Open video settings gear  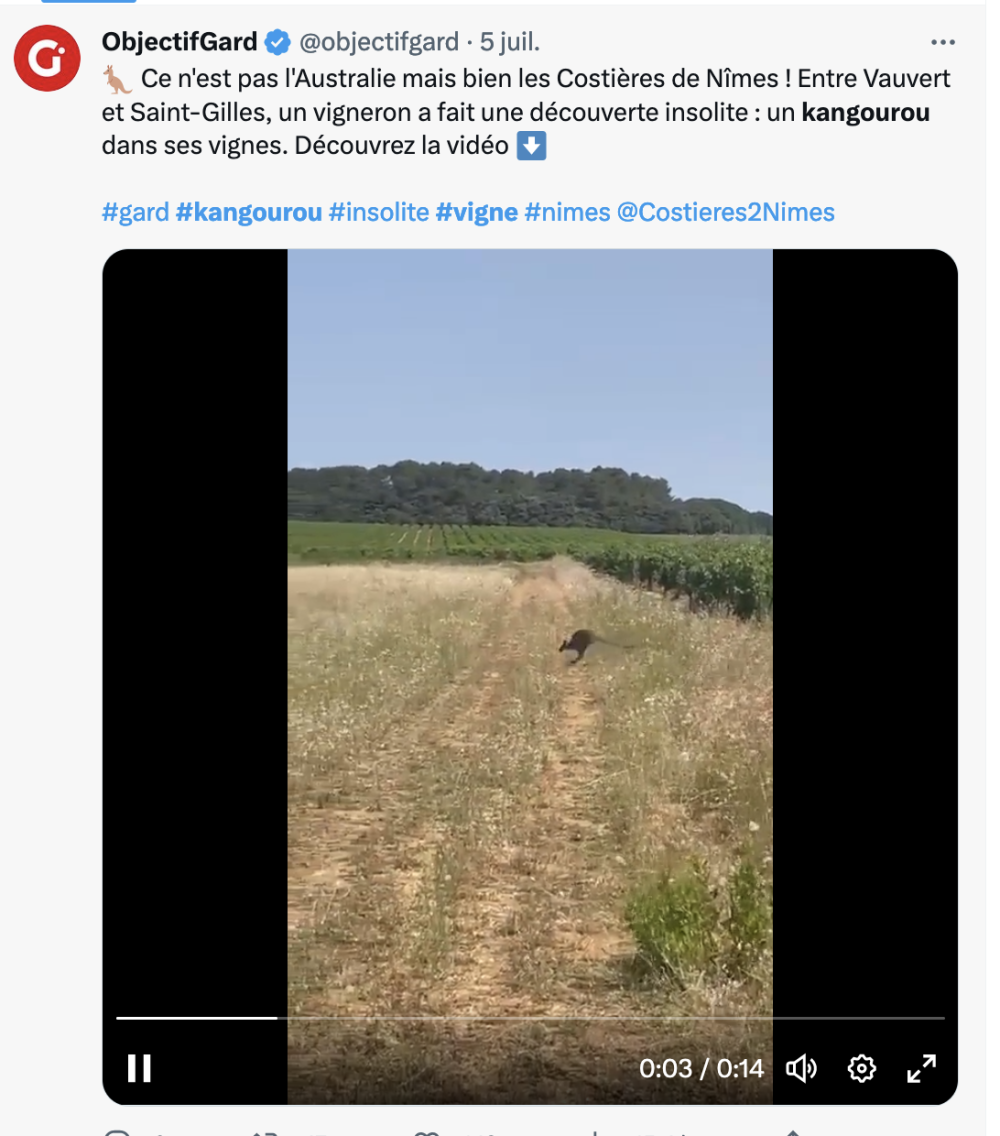coord(861,1068)
